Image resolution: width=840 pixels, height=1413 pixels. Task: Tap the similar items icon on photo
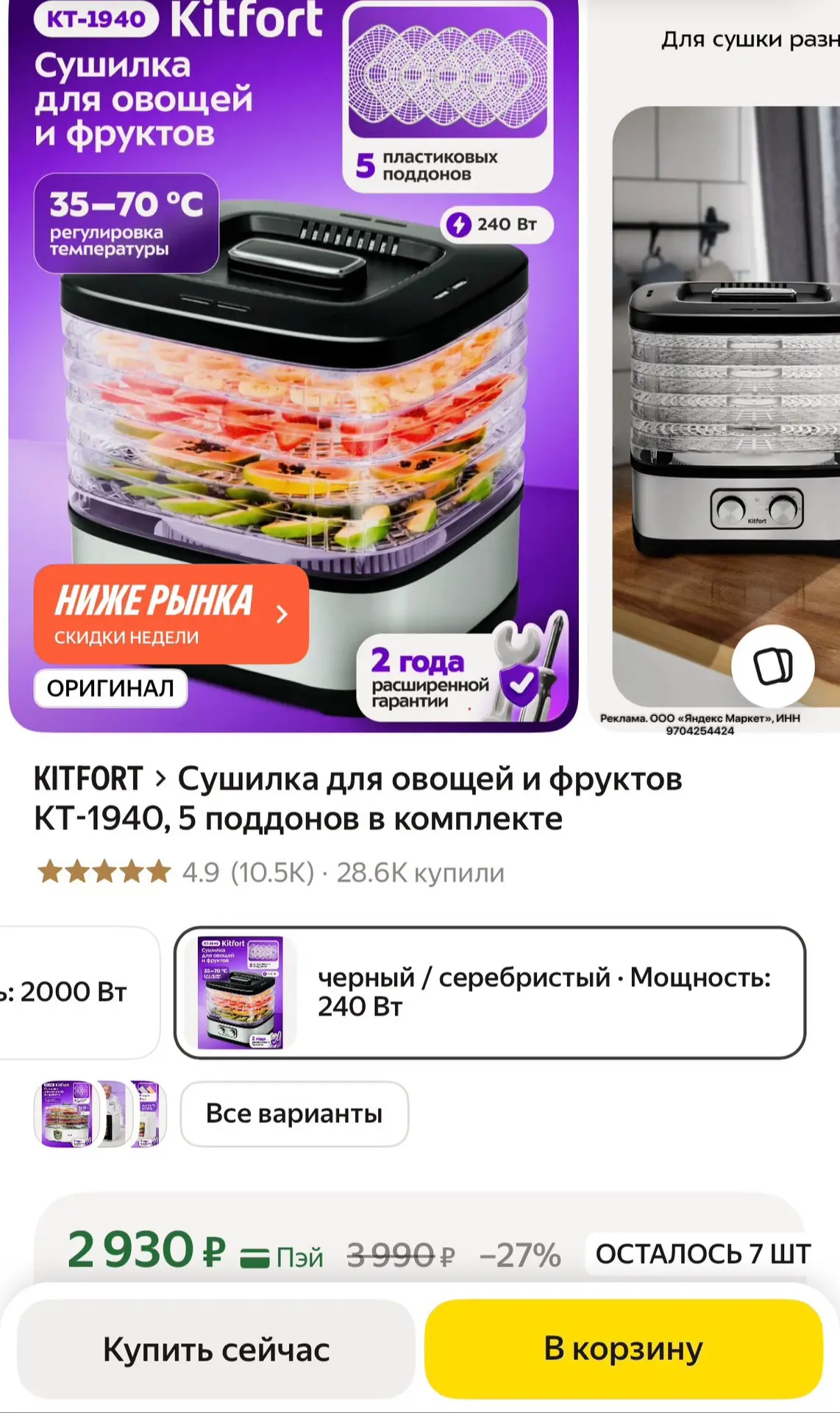coord(772,666)
